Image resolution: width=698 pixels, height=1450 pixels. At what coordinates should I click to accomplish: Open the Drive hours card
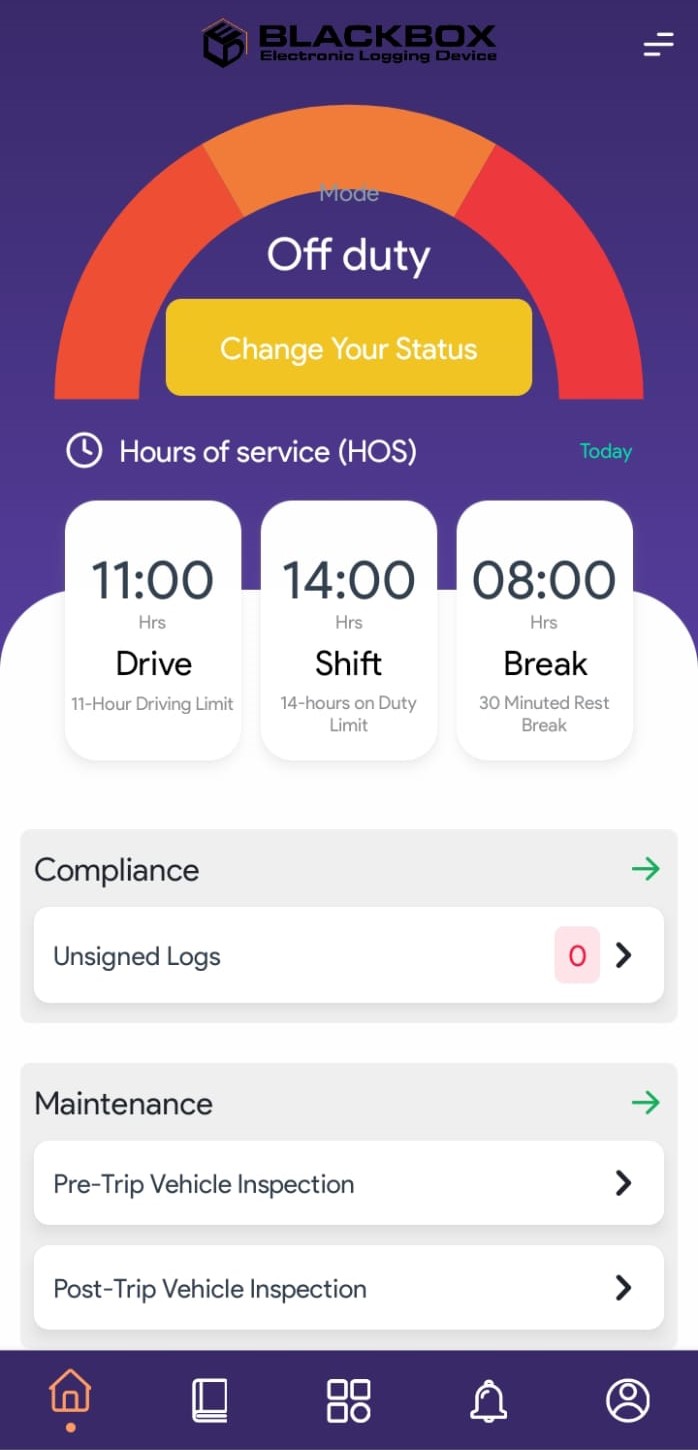(x=153, y=630)
